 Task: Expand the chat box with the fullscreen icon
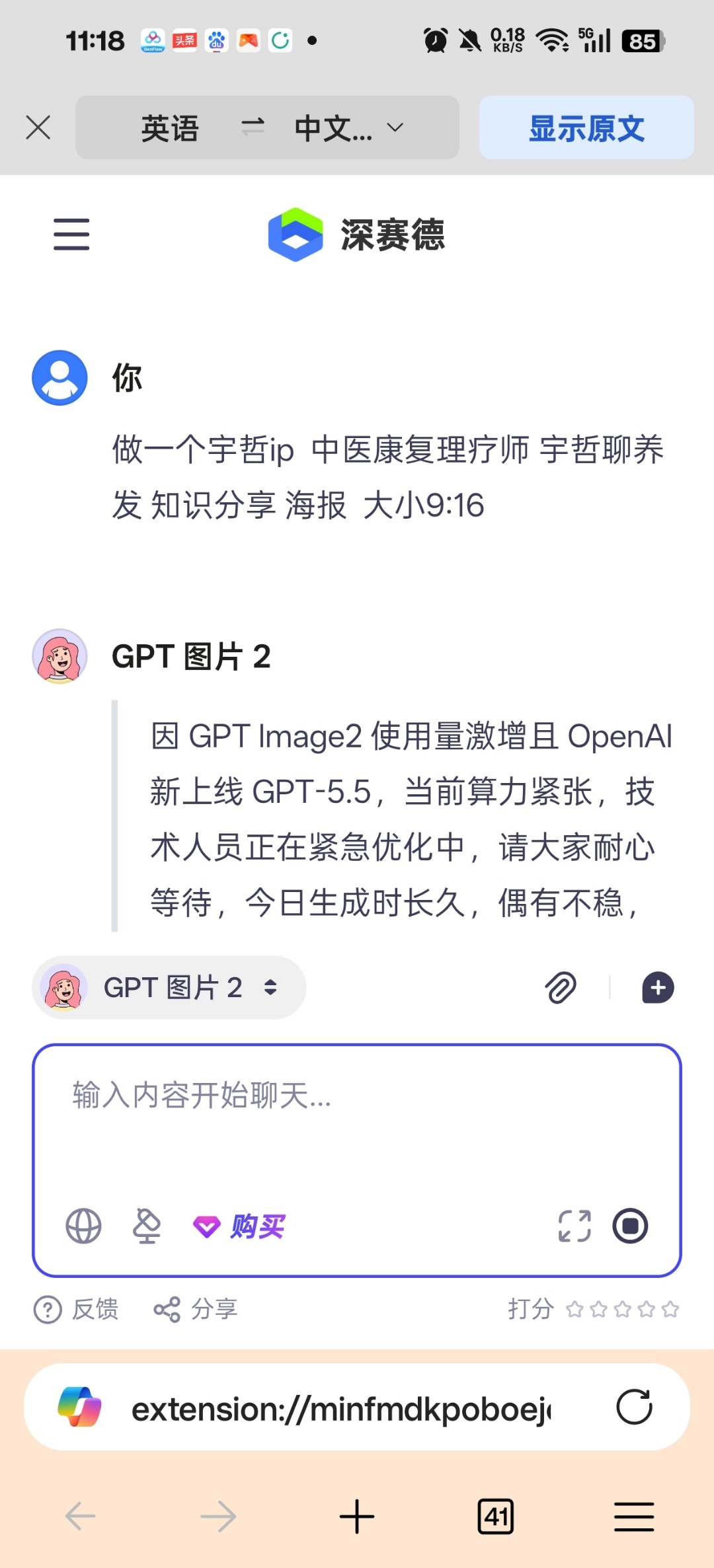[574, 1226]
